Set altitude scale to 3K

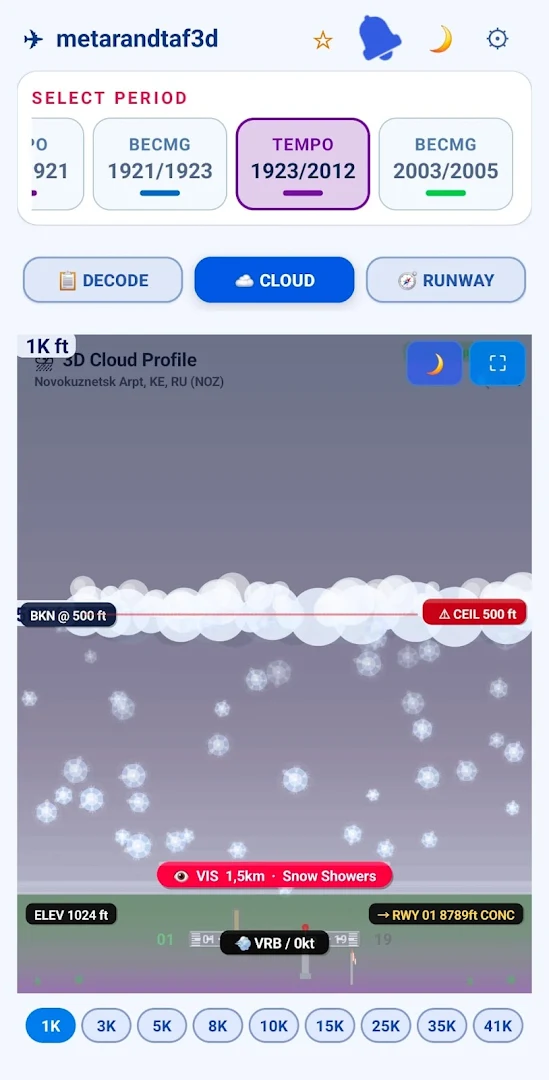106,1026
